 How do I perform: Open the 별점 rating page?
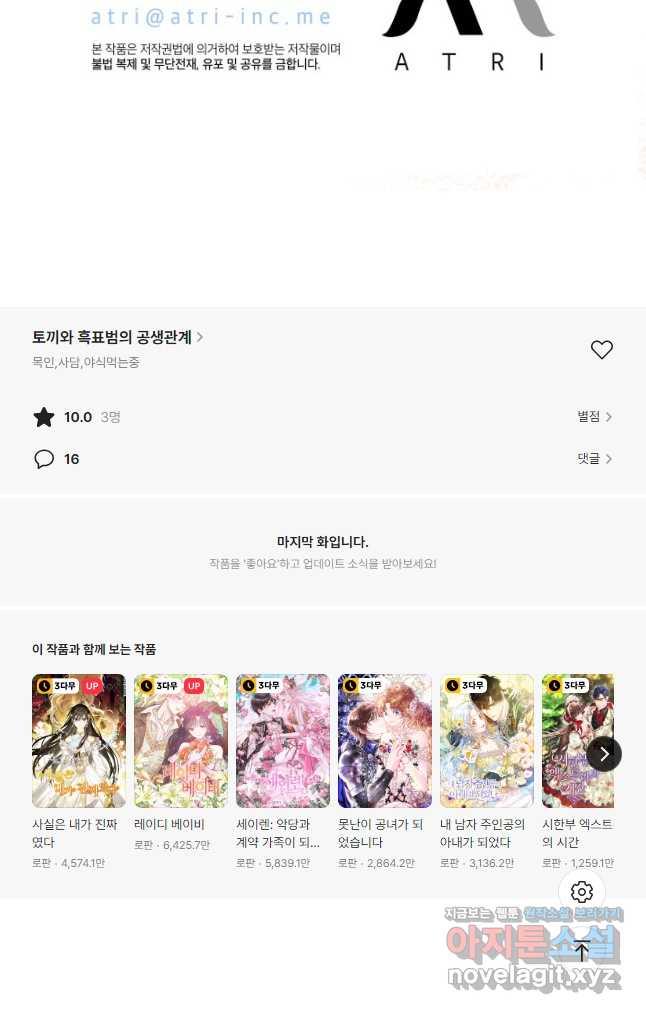pyautogui.click(x=594, y=417)
